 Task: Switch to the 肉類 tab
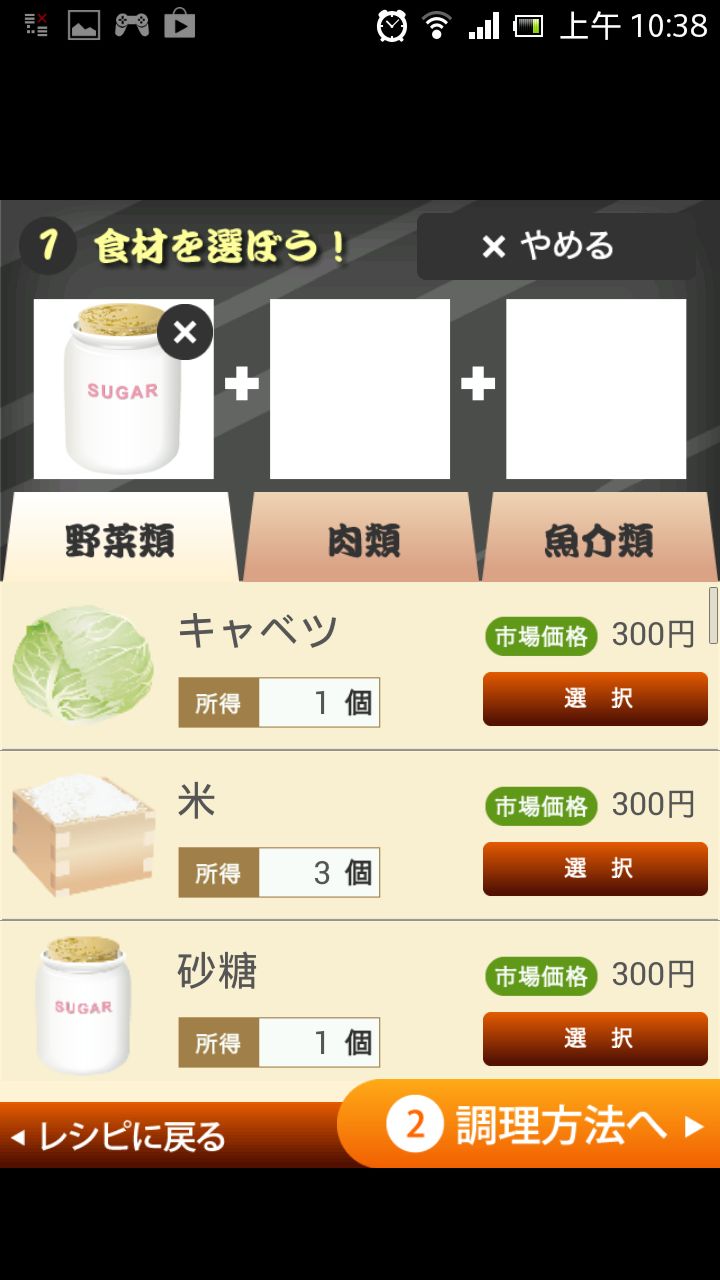coord(362,540)
